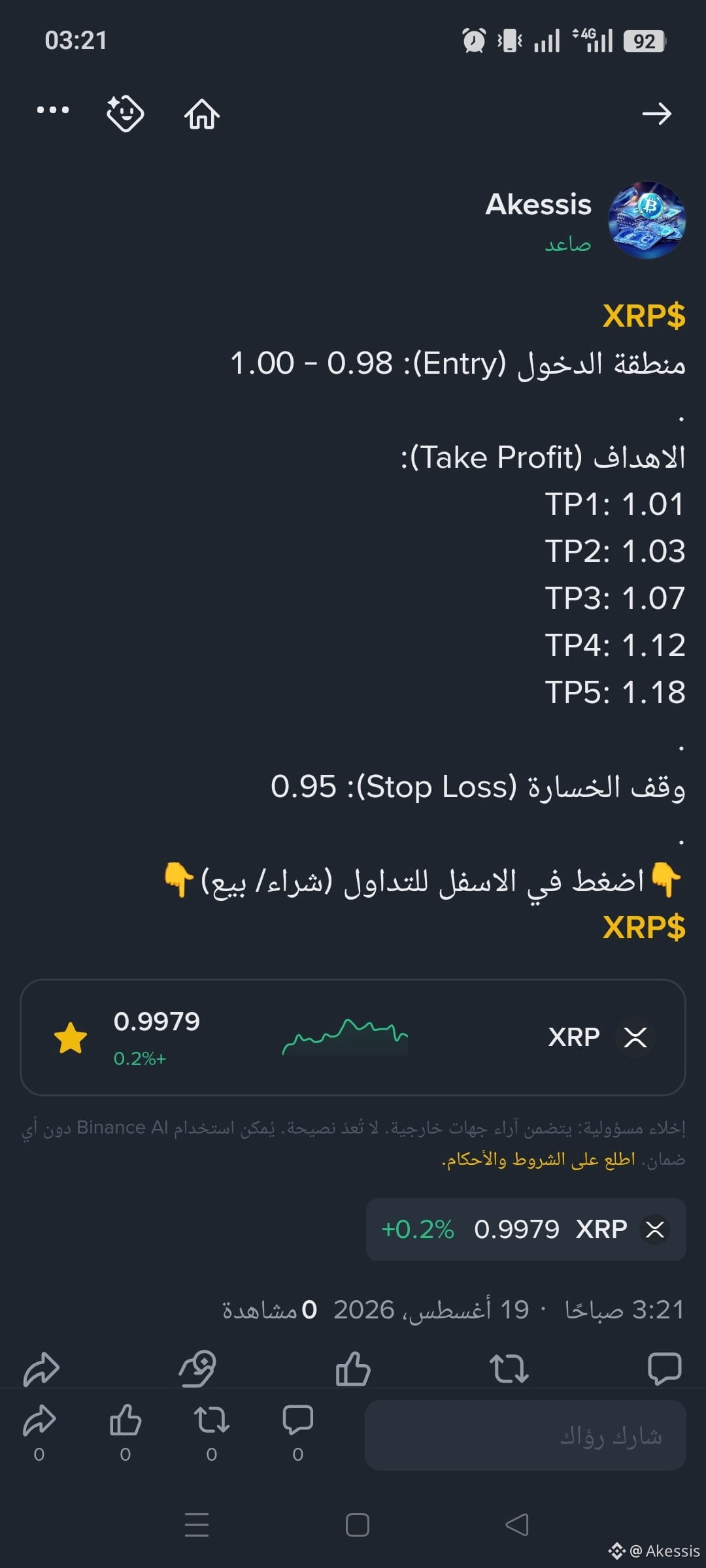Tap the comment icon under the date
The height and width of the screenshot is (1568, 706).
coord(664,1367)
